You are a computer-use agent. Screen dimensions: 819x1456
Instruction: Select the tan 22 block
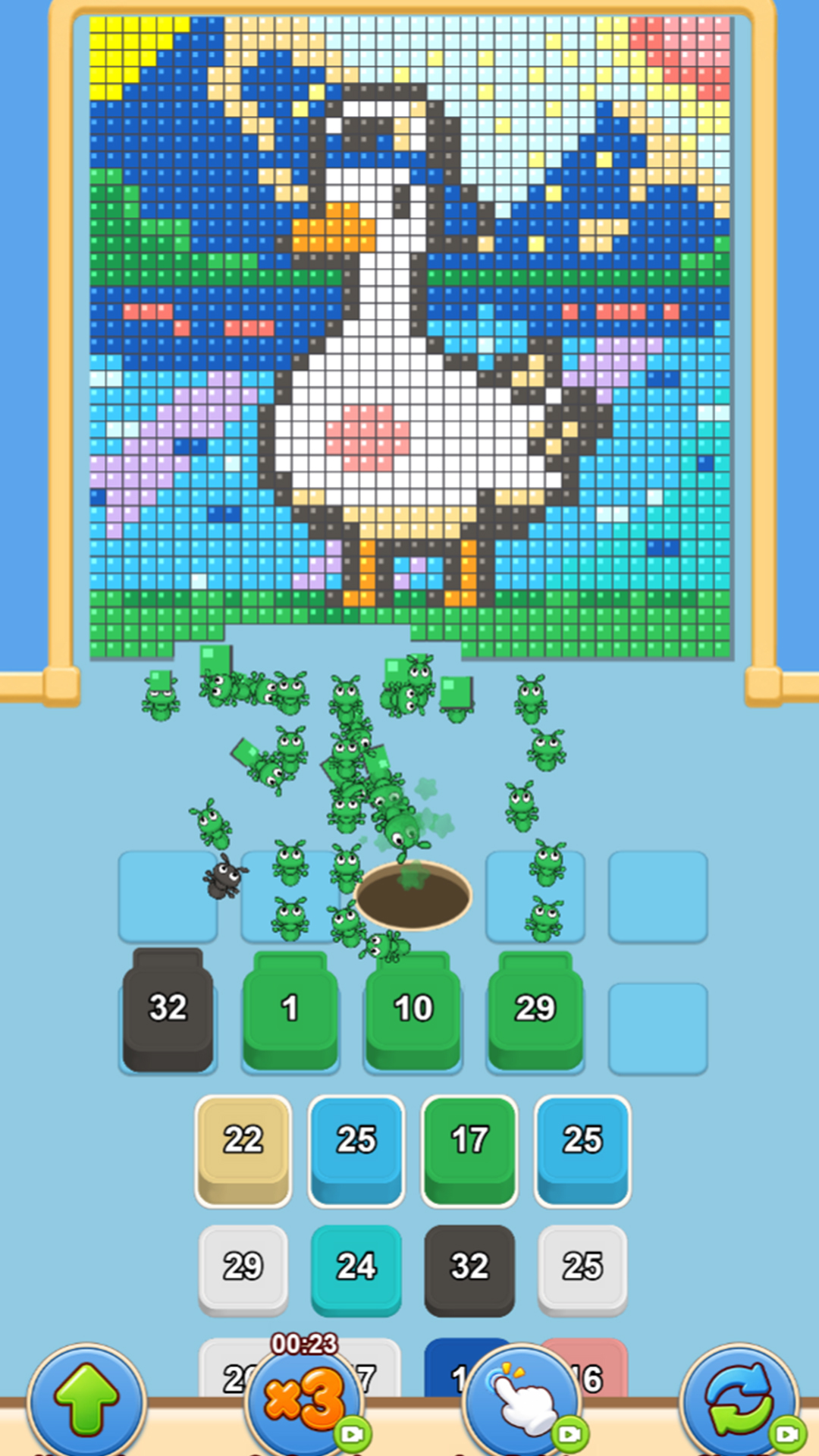point(243,1150)
